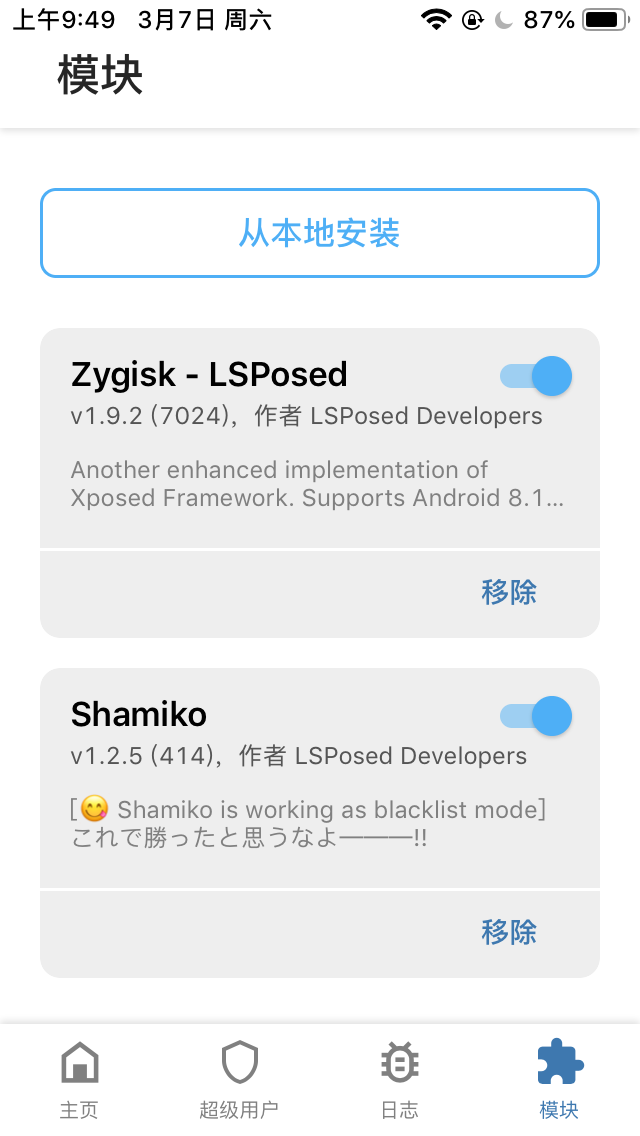Open the 超级用户 superuser tab
Image resolution: width=640 pixels, height=1136 pixels.
click(239, 1078)
